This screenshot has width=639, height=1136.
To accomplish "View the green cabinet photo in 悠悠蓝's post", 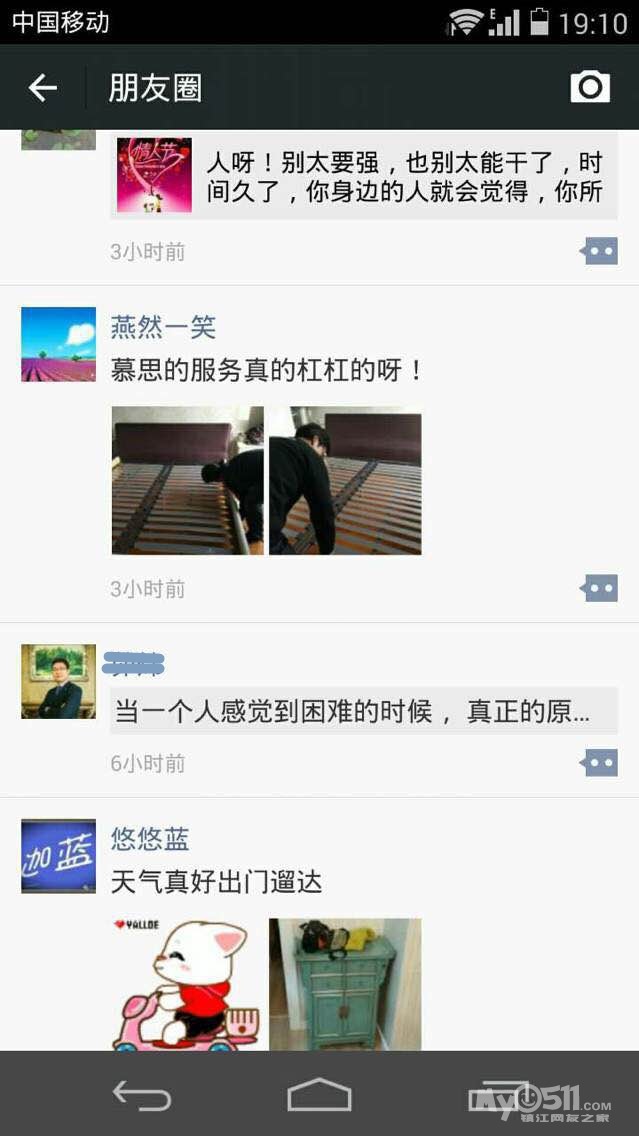I will point(345,985).
